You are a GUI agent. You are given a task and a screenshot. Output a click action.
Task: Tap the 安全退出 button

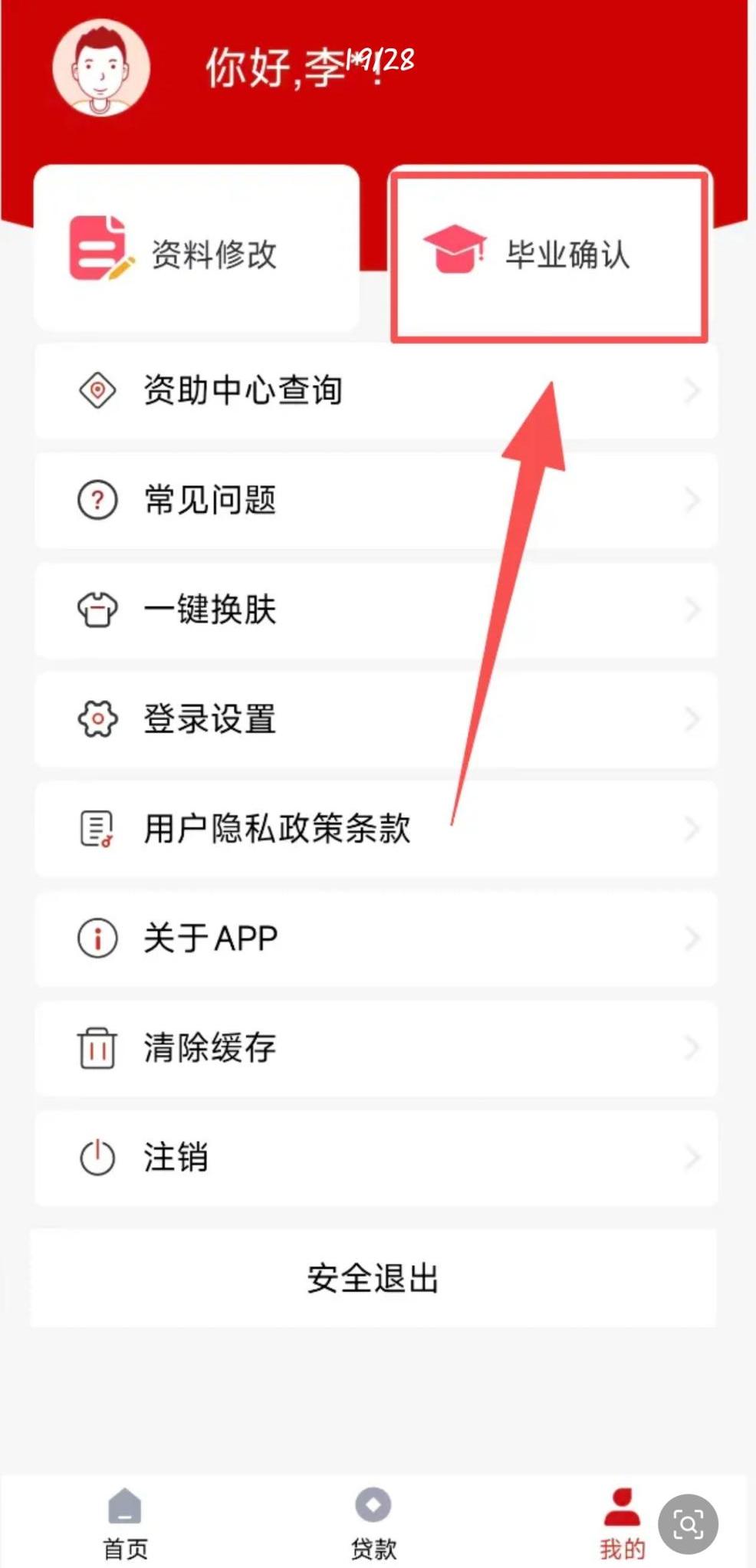373,1278
